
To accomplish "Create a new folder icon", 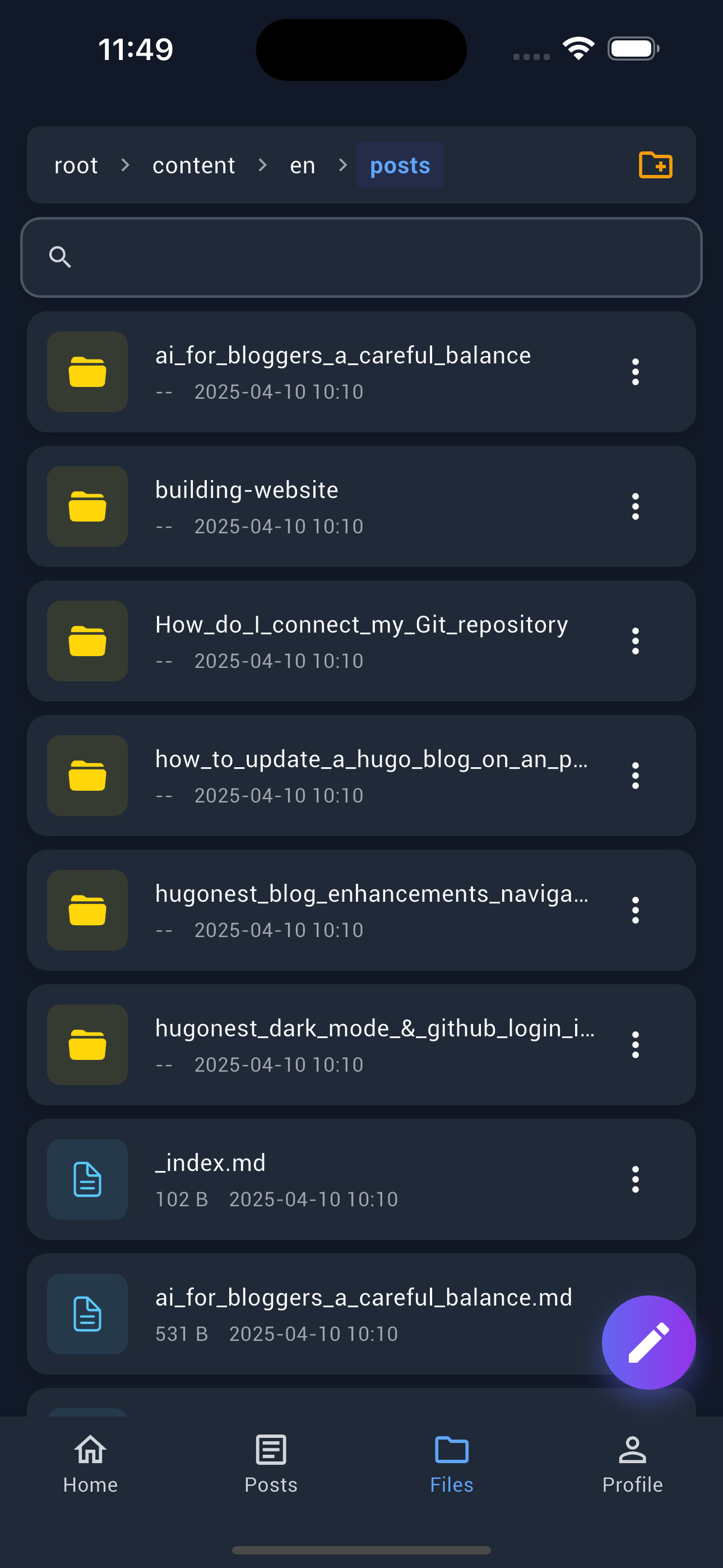I will point(655,165).
